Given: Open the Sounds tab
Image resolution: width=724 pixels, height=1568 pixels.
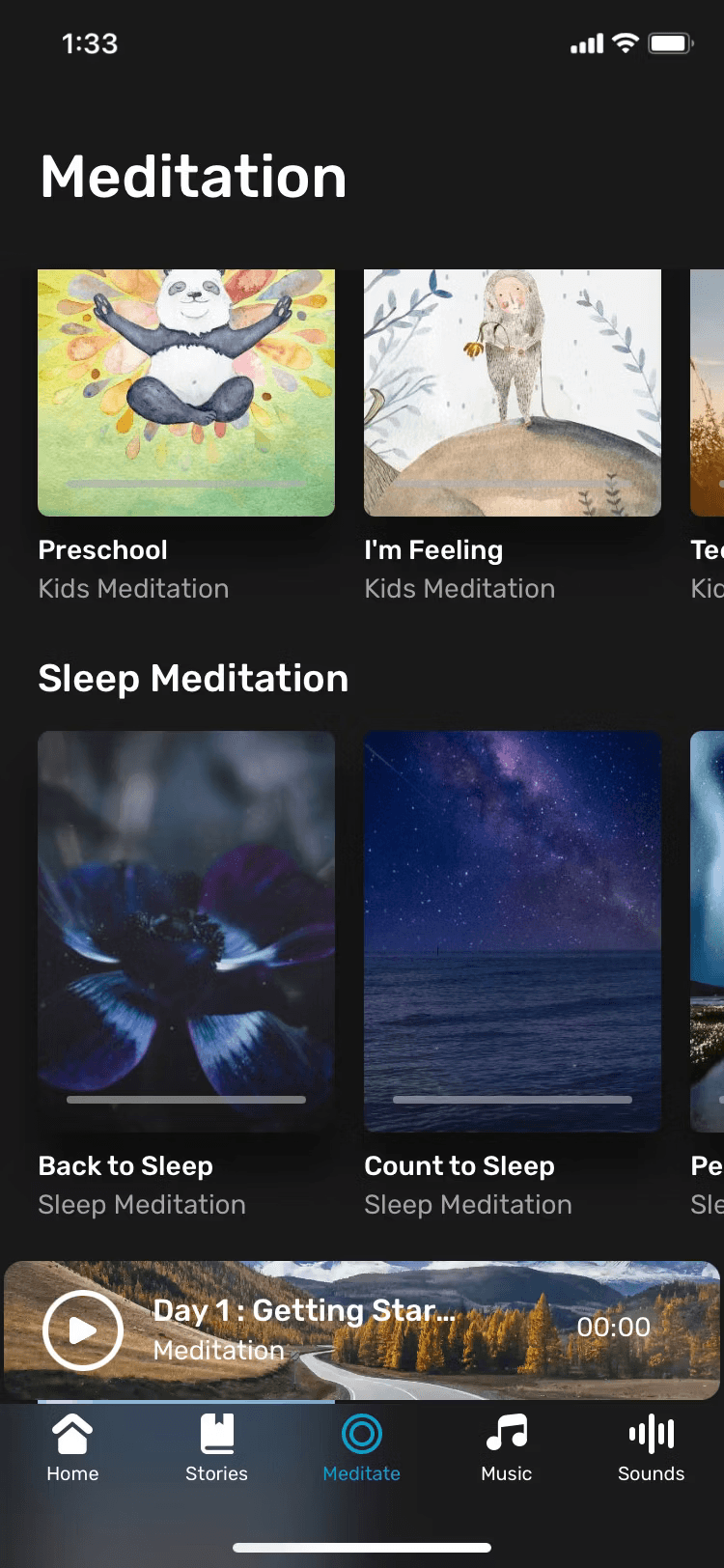Looking at the screenshot, I should [651, 1446].
